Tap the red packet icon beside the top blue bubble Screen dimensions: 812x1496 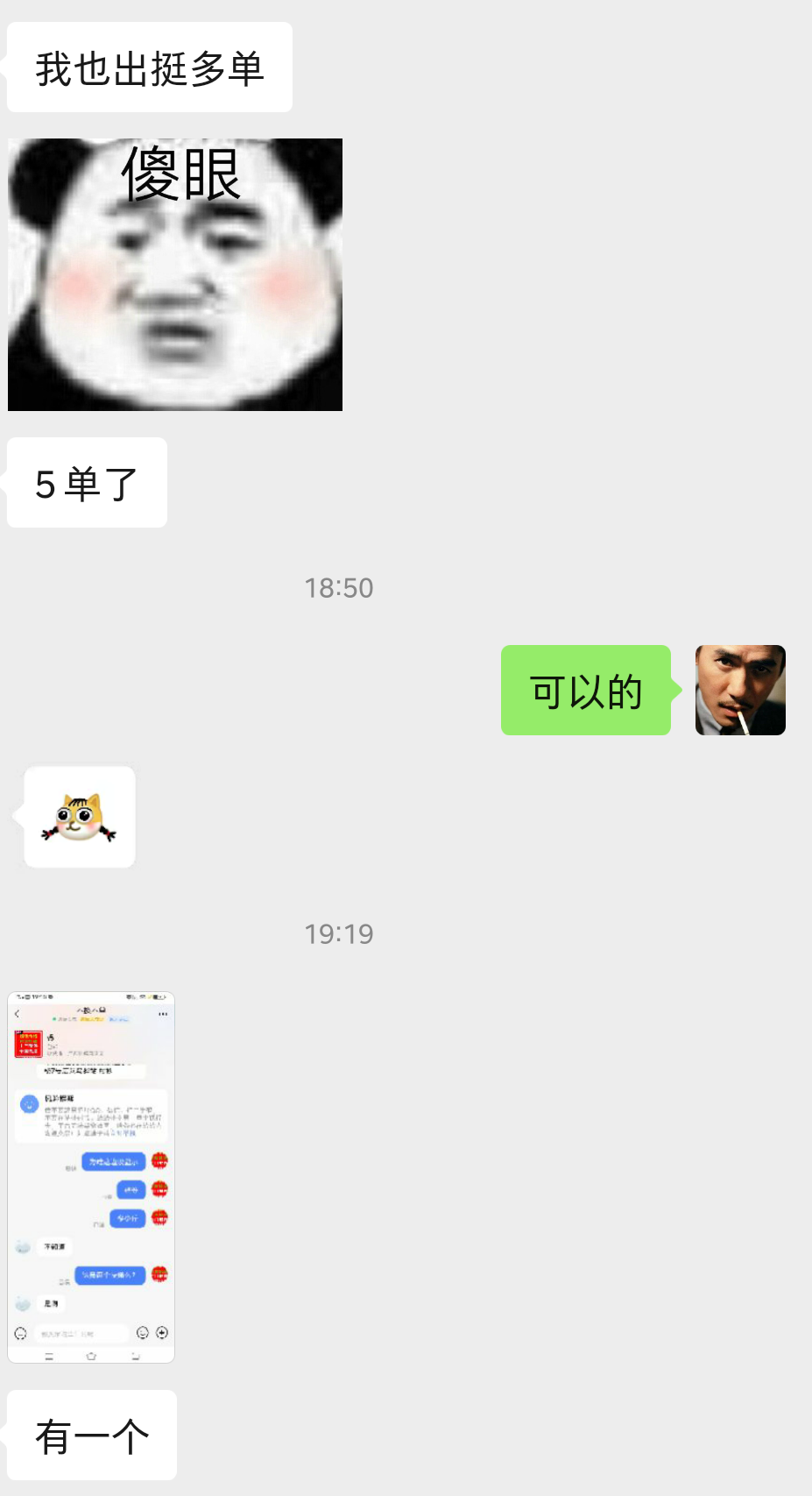(x=159, y=1160)
